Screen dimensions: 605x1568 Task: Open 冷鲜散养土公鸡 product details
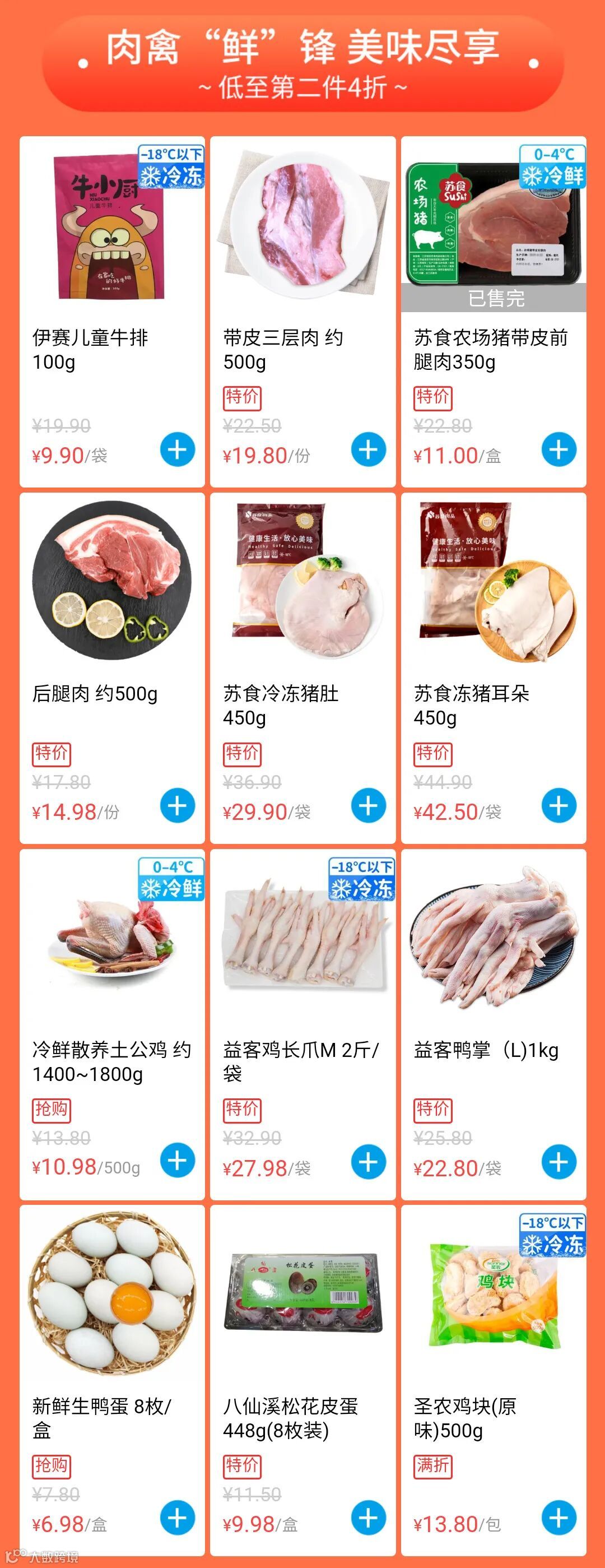[x=112, y=1024]
